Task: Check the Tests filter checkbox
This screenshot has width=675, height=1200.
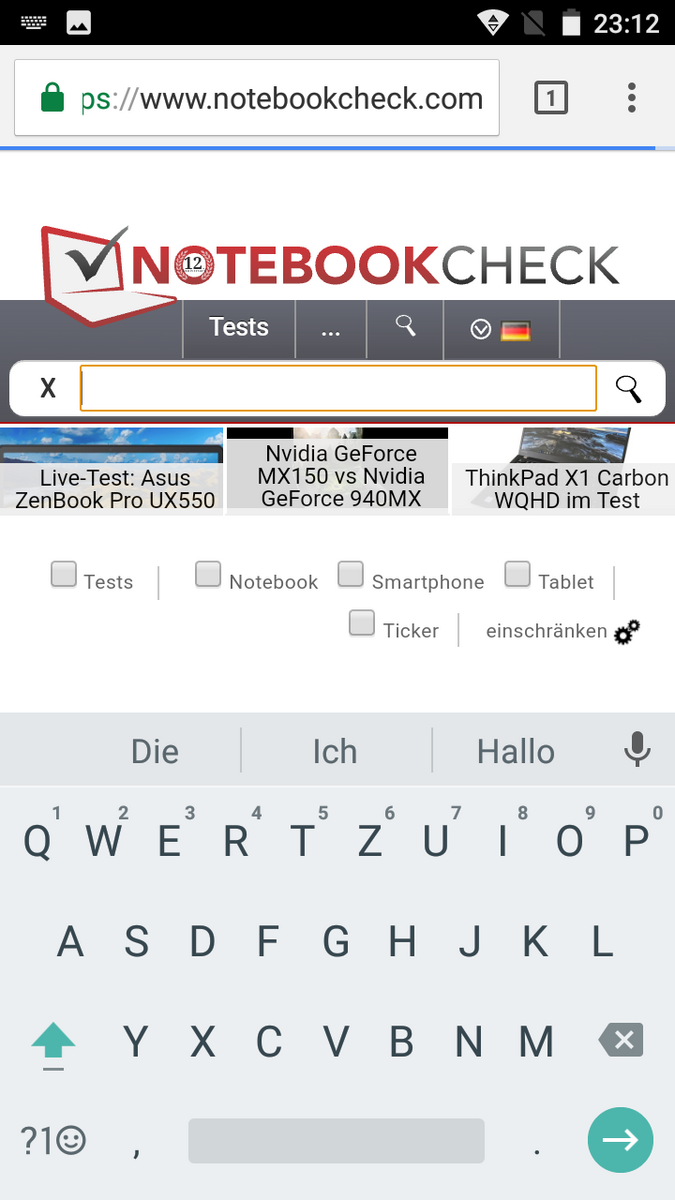Action: pyautogui.click(x=64, y=574)
